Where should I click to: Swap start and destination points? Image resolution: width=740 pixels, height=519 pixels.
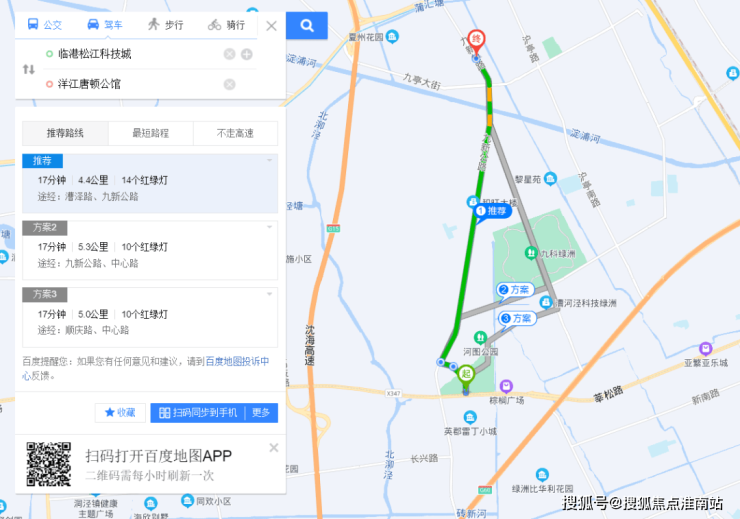click(x=29, y=69)
